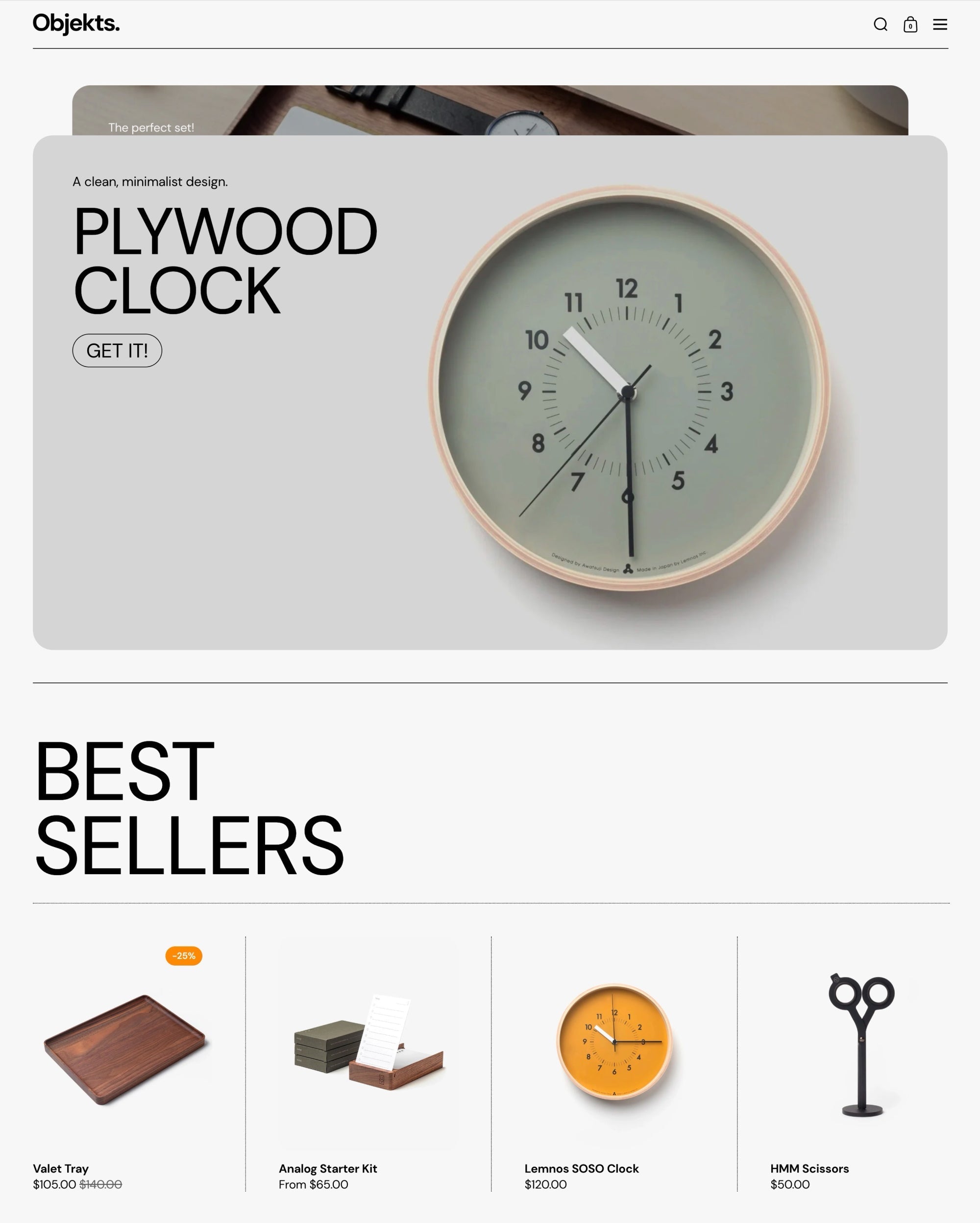Tap the GET IT! button
Image resolution: width=980 pixels, height=1223 pixels.
117,350
